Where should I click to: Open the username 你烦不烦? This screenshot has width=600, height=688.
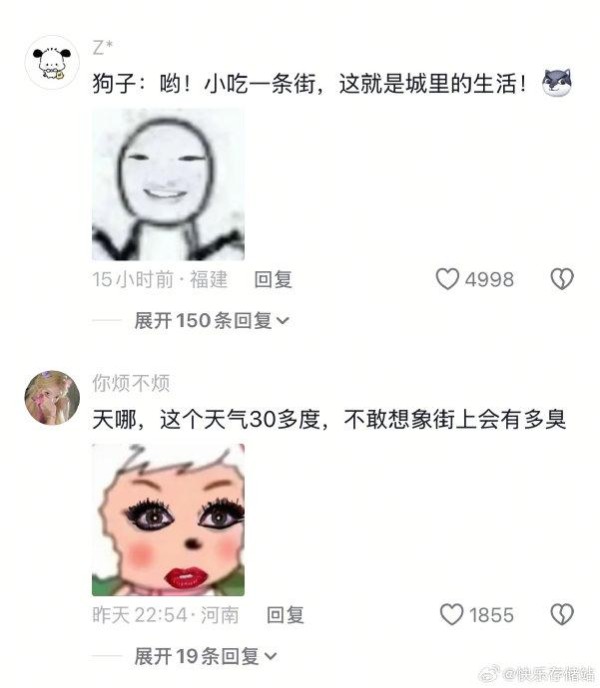131,382
